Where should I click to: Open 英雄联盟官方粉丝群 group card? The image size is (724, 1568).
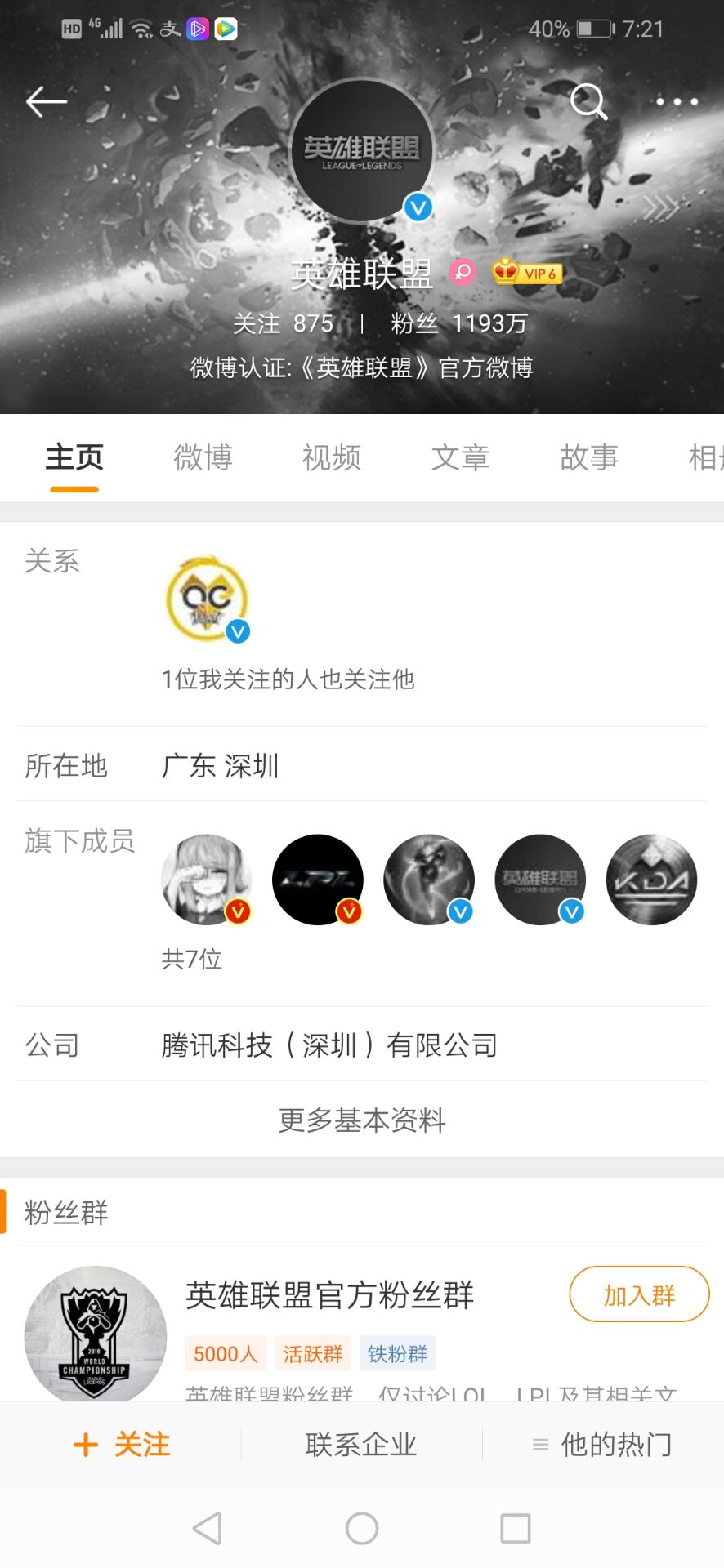tap(329, 1296)
